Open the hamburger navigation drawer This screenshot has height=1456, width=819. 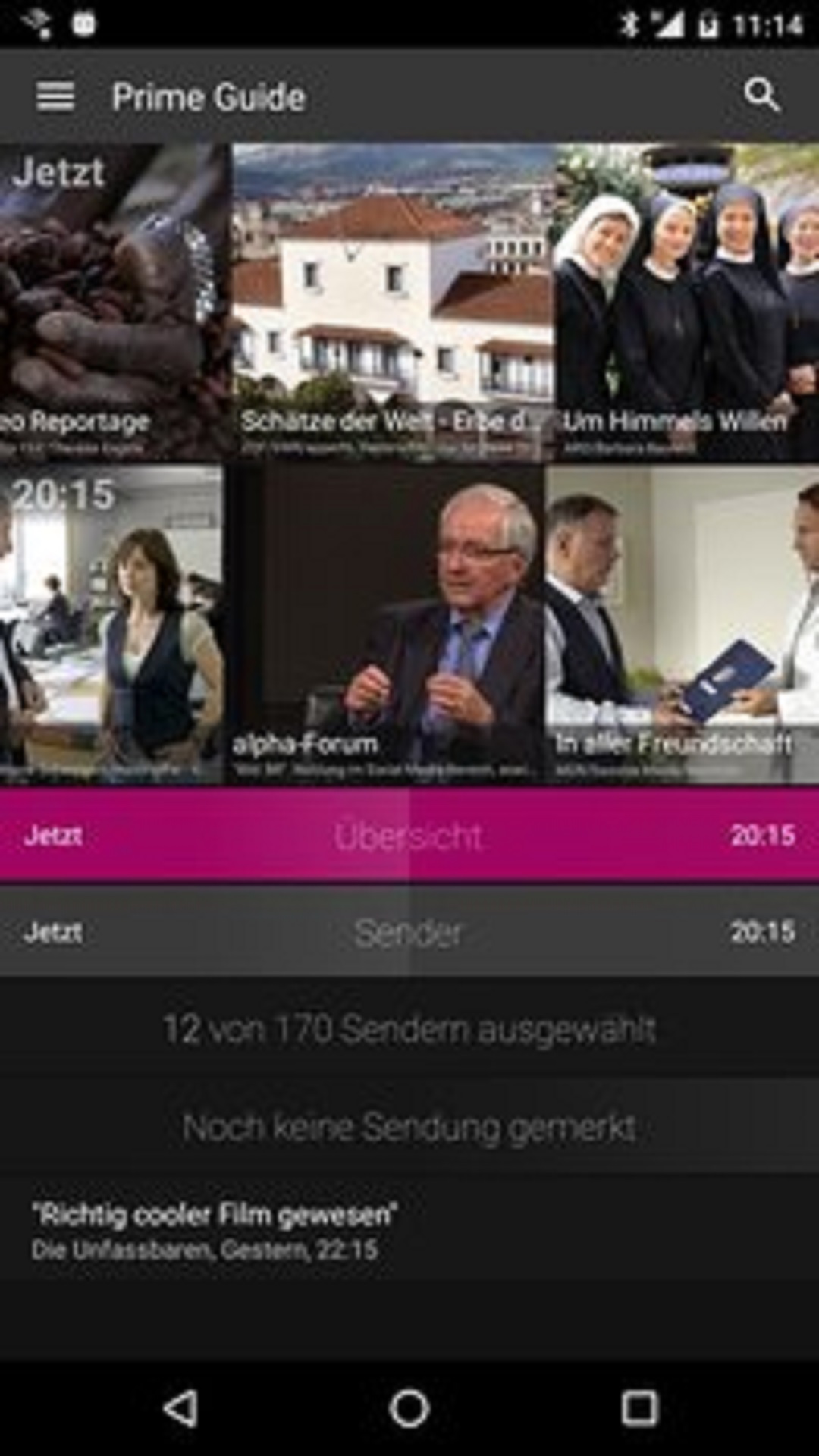click(55, 96)
